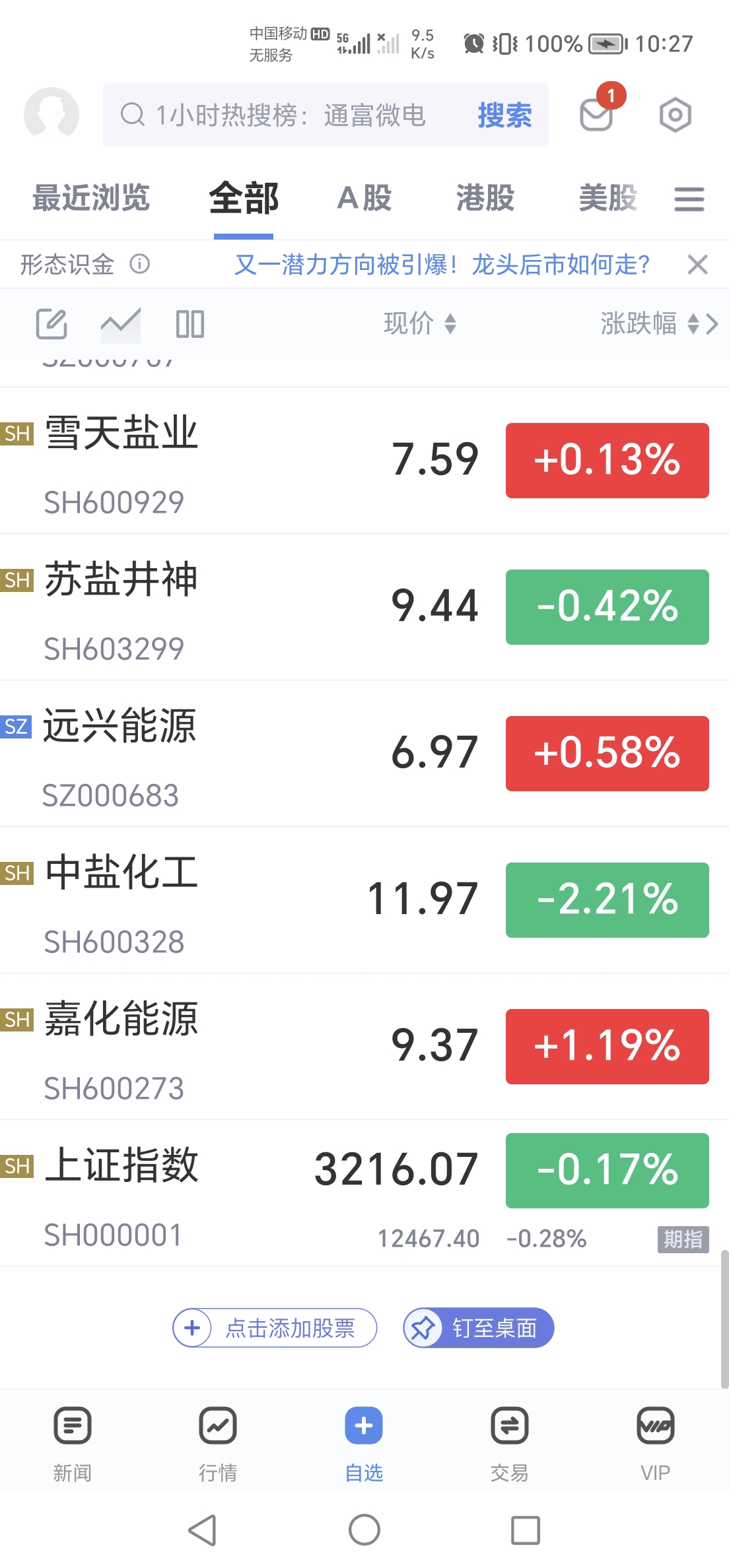Edit the watchlist via pencil icon

click(52, 323)
